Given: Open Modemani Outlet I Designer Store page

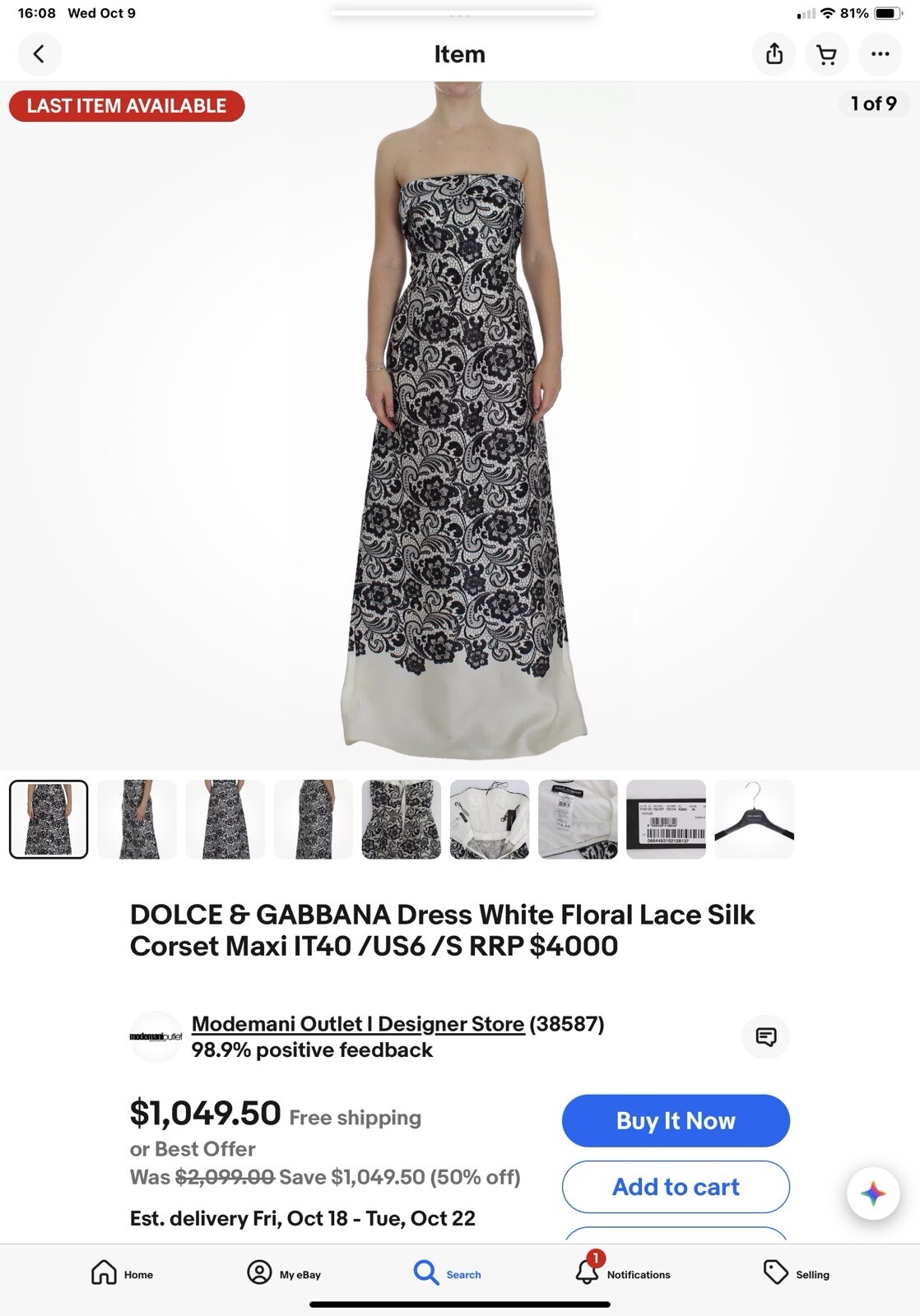Looking at the screenshot, I should point(358,1024).
